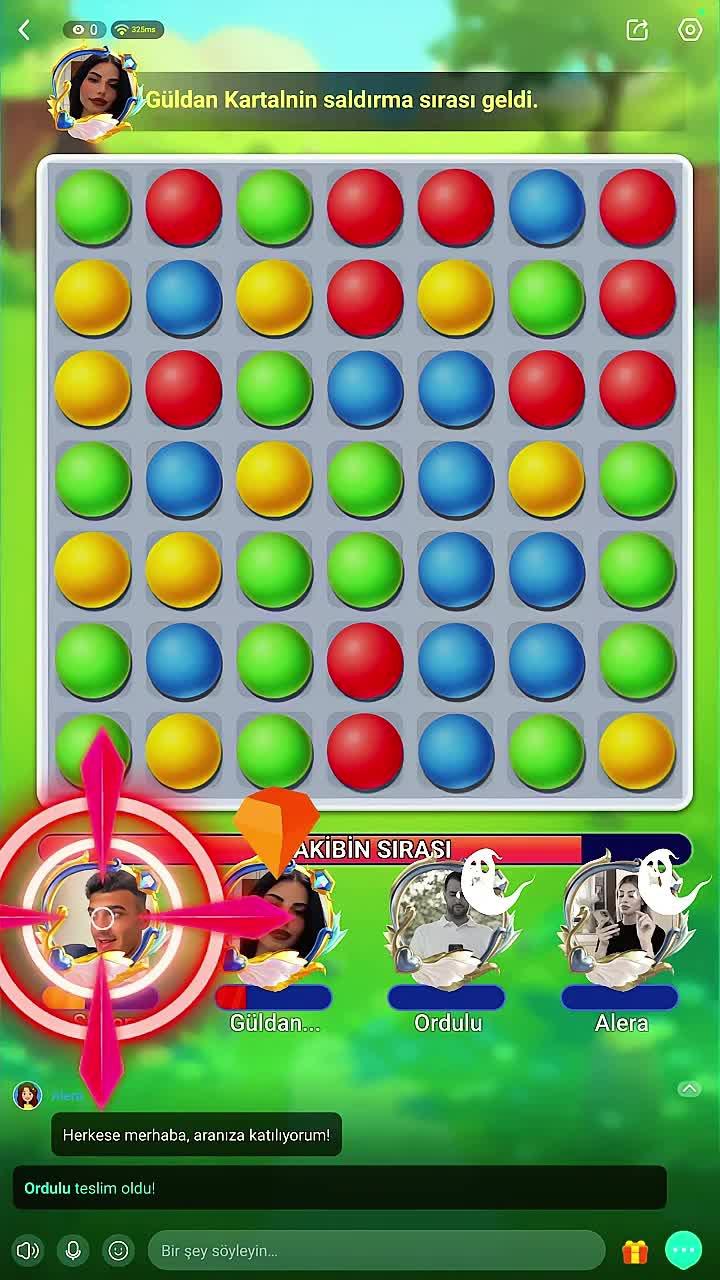720x1280 pixels.
Task: Open the gift box
Action: point(635,1251)
